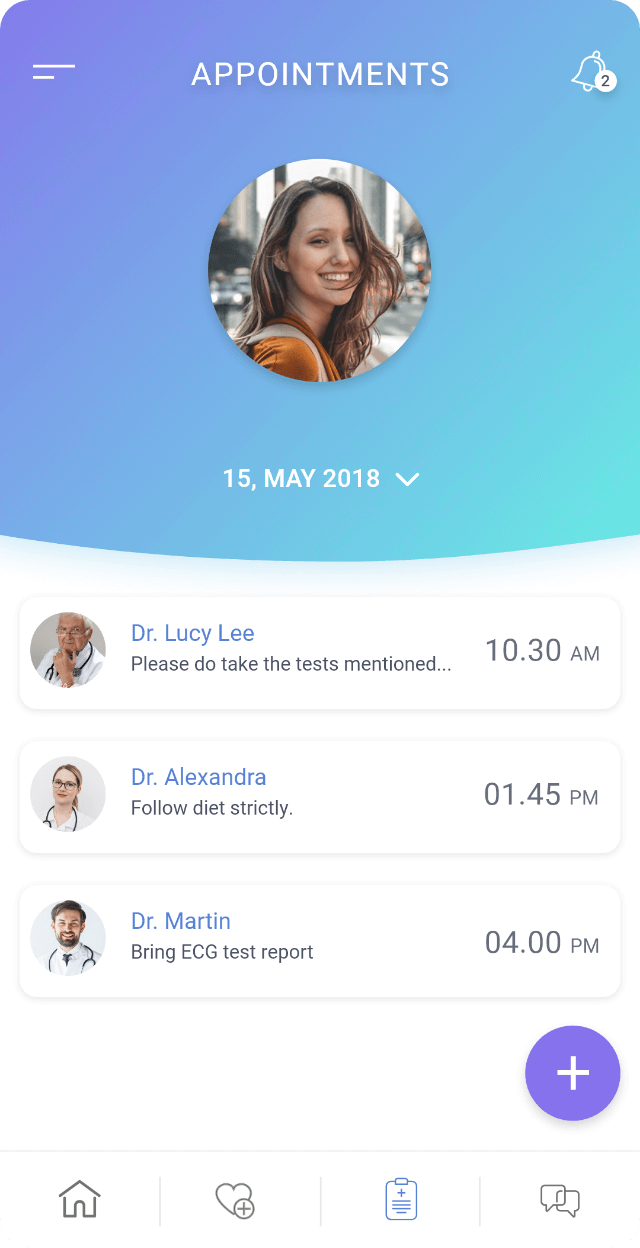Select the clipboard appointments tab
Image resolution: width=640 pixels, height=1248 pixels.
401,1199
